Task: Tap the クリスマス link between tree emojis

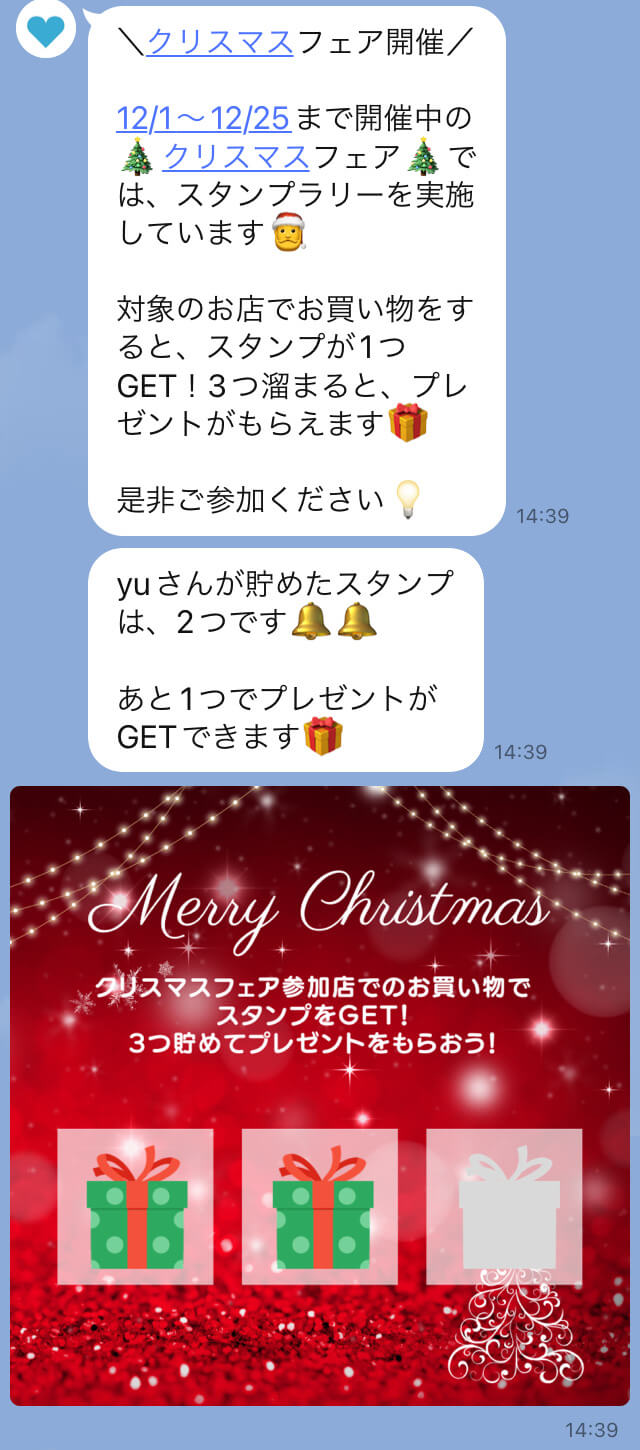Action: (236, 157)
